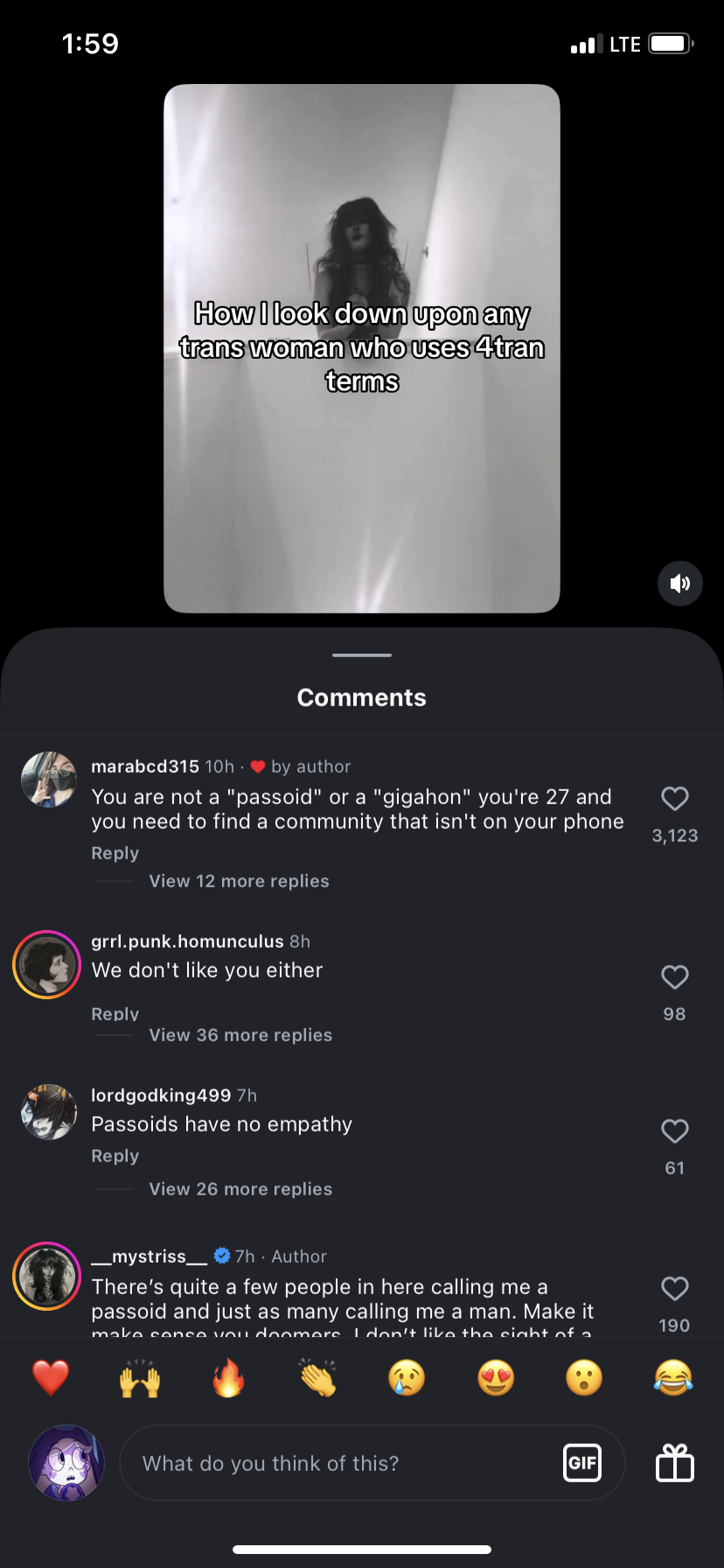This screenshot has height=1568, width=724.
Task: Open the GIF picker
Action: click(582, 1463)
